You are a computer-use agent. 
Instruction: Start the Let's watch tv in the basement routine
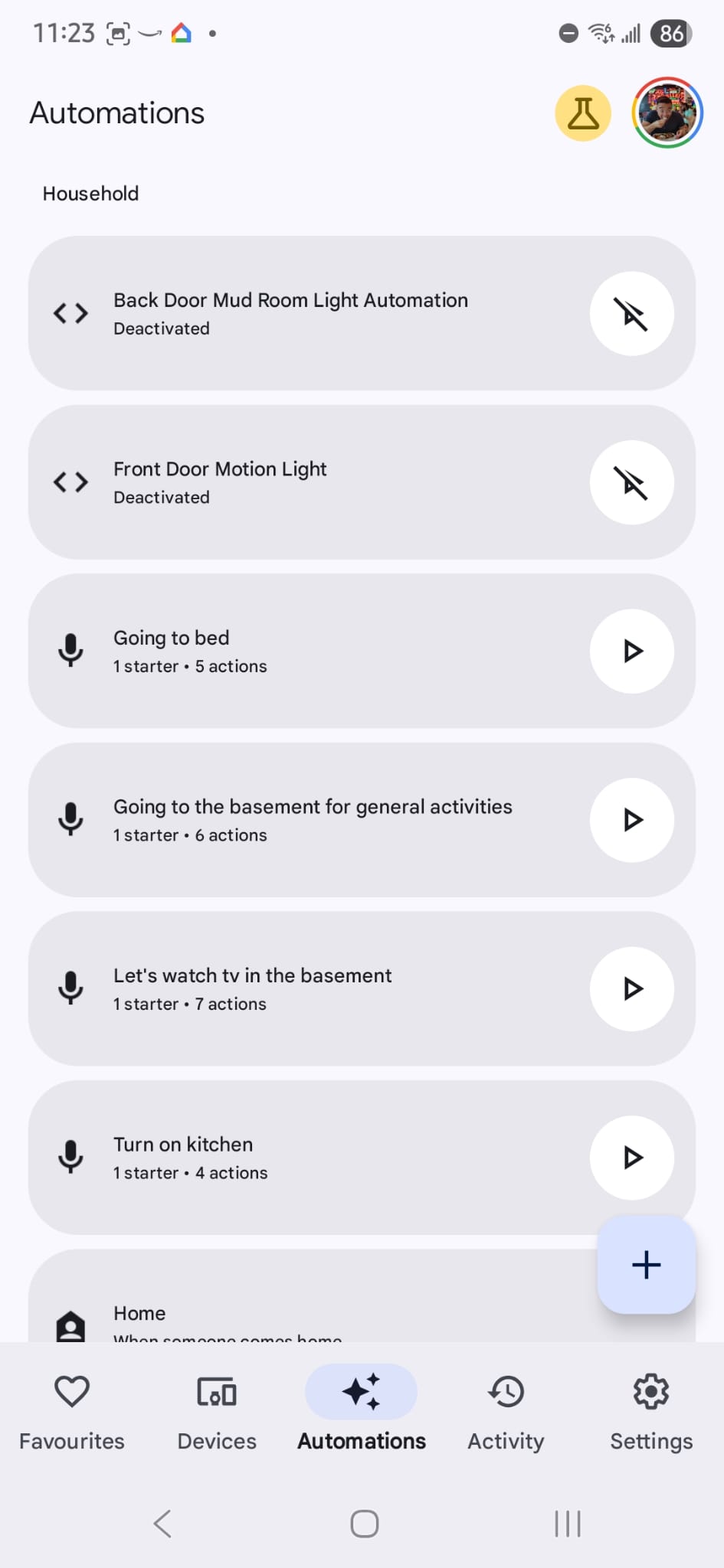point(631,988)
